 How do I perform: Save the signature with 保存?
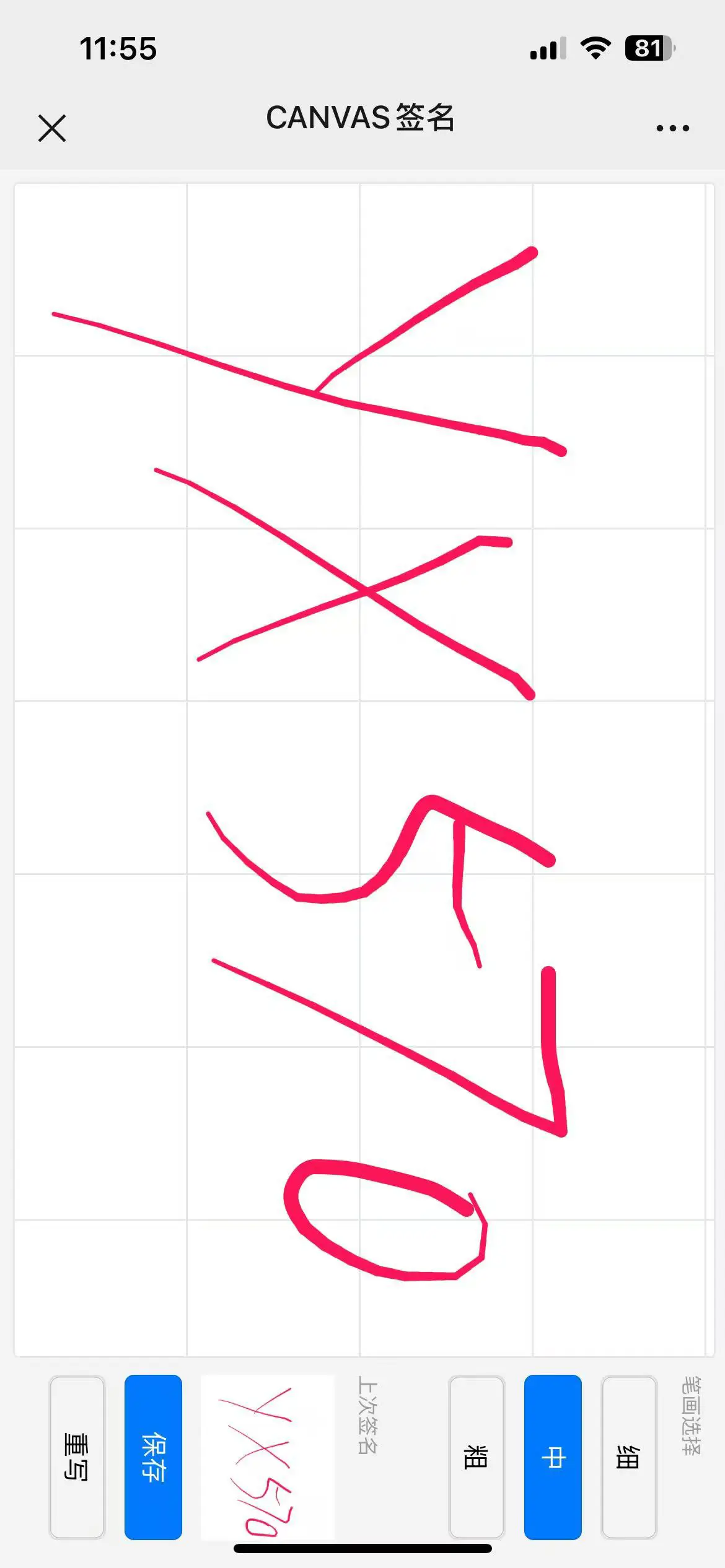point(153,1457)
